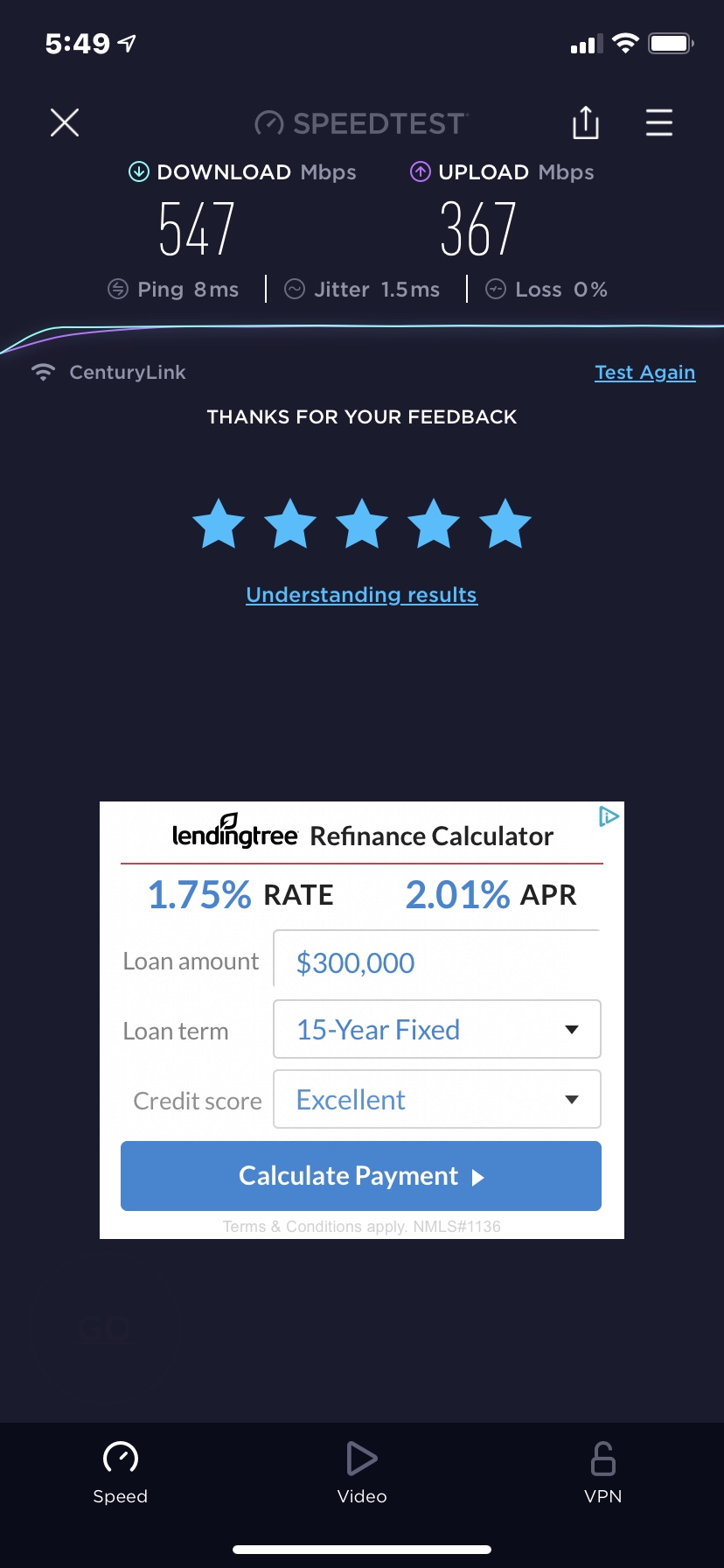The height and width of the screenshot is (1568, 724).
Task: Open the hamburger menu
Action: pyautogui.click(x=658, y=122)
